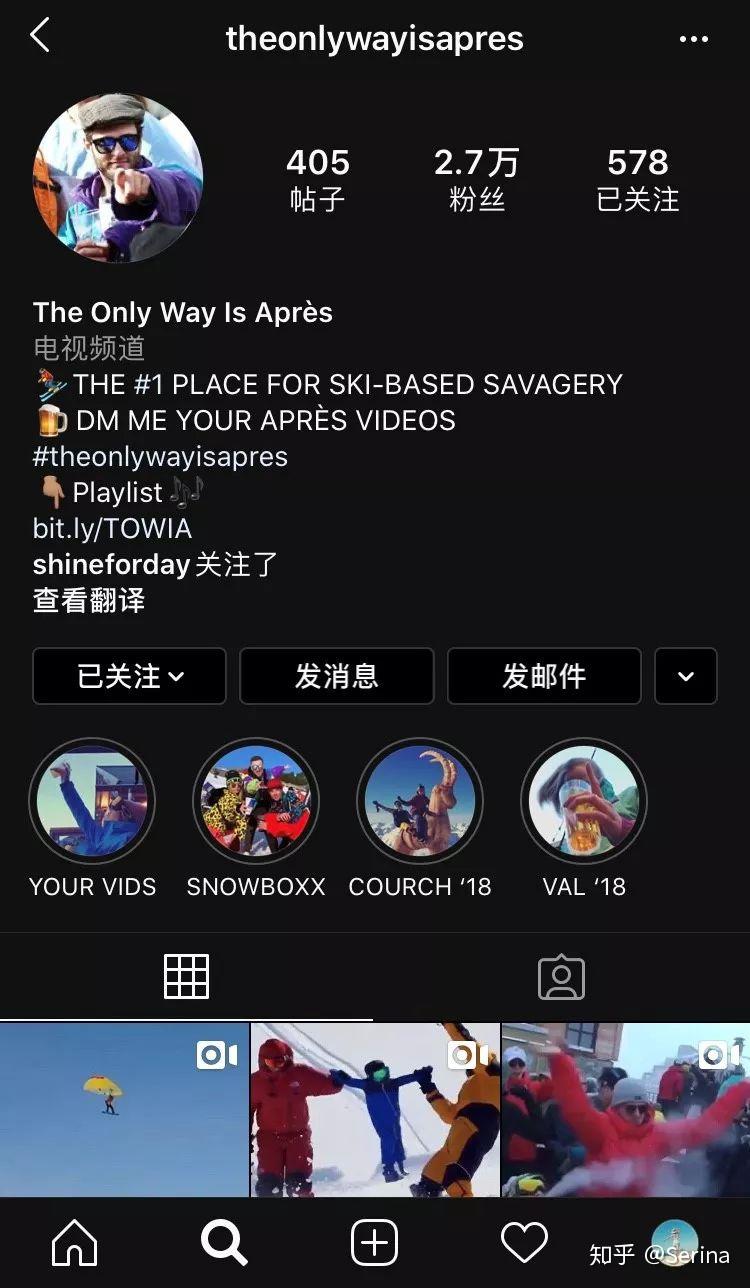Open the heart activity tab
Screen dimensions: 750x1288
524,1243
